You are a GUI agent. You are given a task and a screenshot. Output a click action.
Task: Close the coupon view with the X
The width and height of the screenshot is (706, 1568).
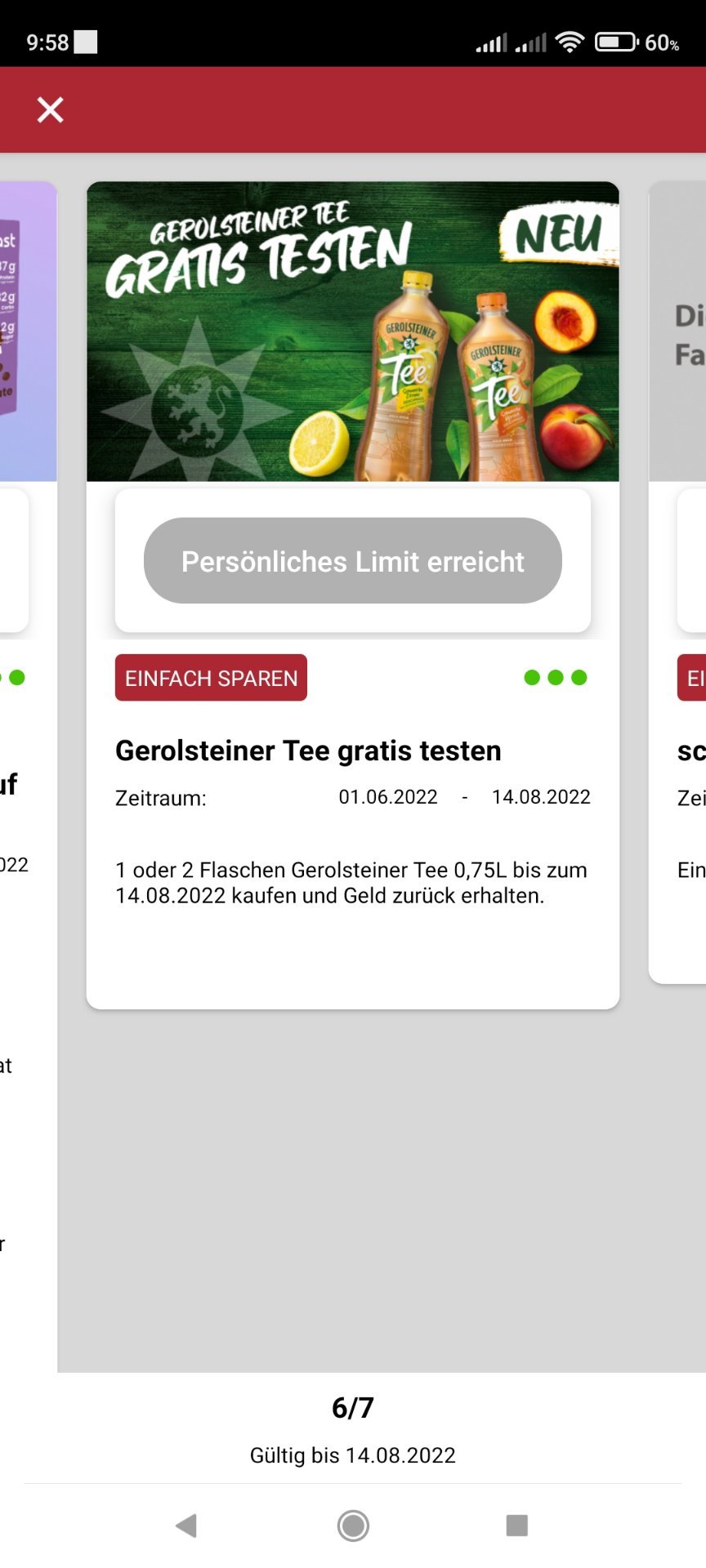tap(50, 109)
